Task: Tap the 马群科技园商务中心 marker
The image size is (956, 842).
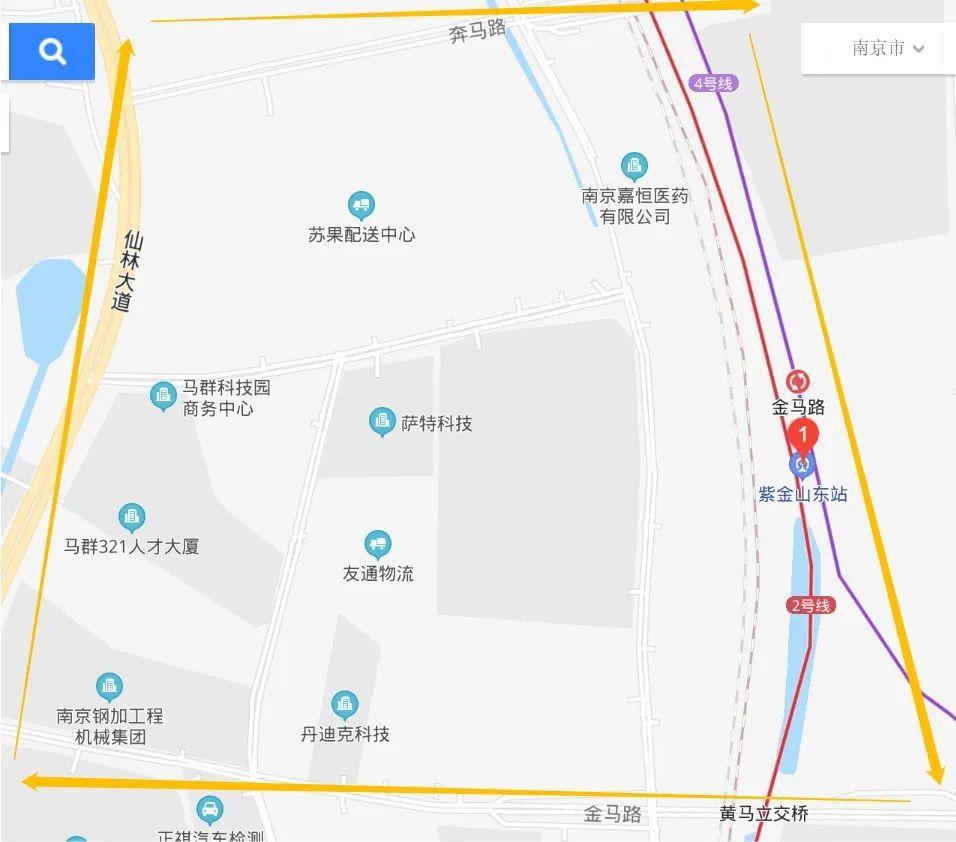Action: coord(163,397)
